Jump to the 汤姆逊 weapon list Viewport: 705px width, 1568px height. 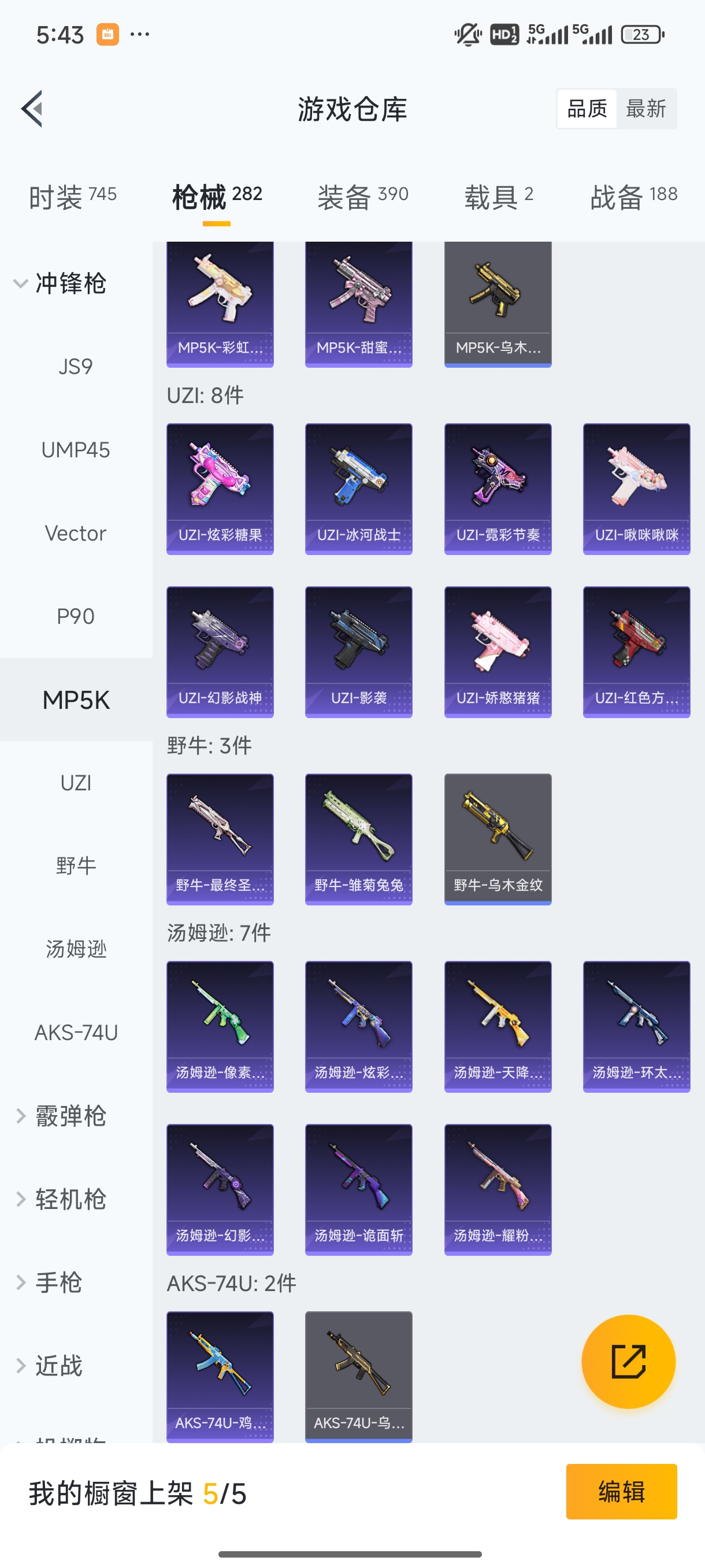click(76, 949)
